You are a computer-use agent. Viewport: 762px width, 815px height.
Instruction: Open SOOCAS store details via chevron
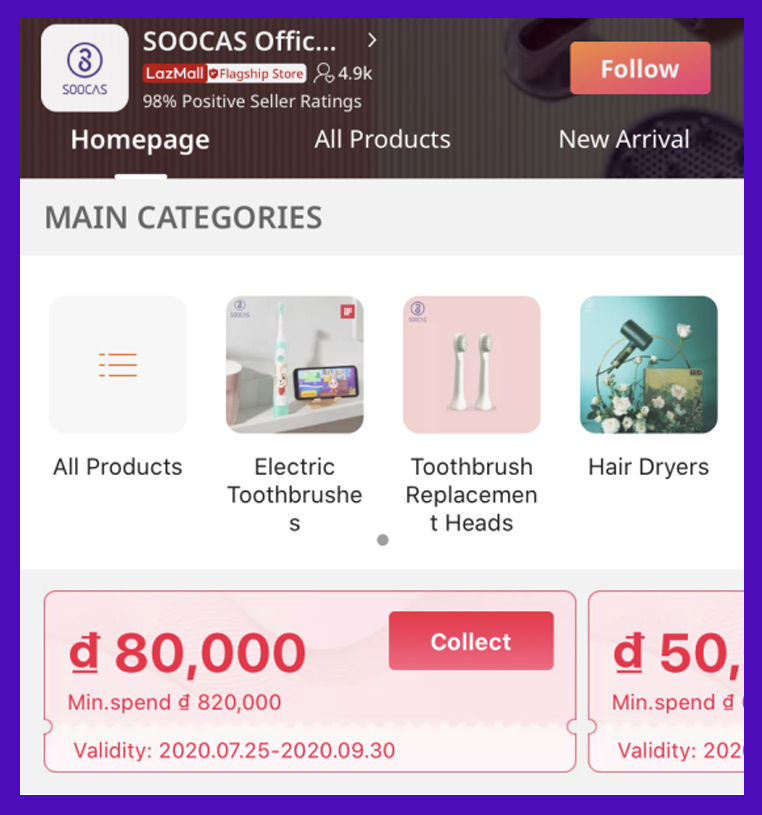coord(372,41)
